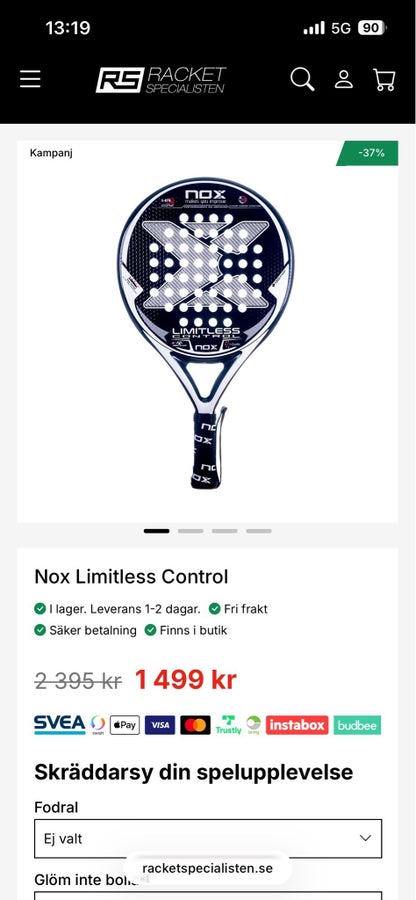416x900 pixels.
Task: Jump to the fourth product image dot
Action: 259,531
